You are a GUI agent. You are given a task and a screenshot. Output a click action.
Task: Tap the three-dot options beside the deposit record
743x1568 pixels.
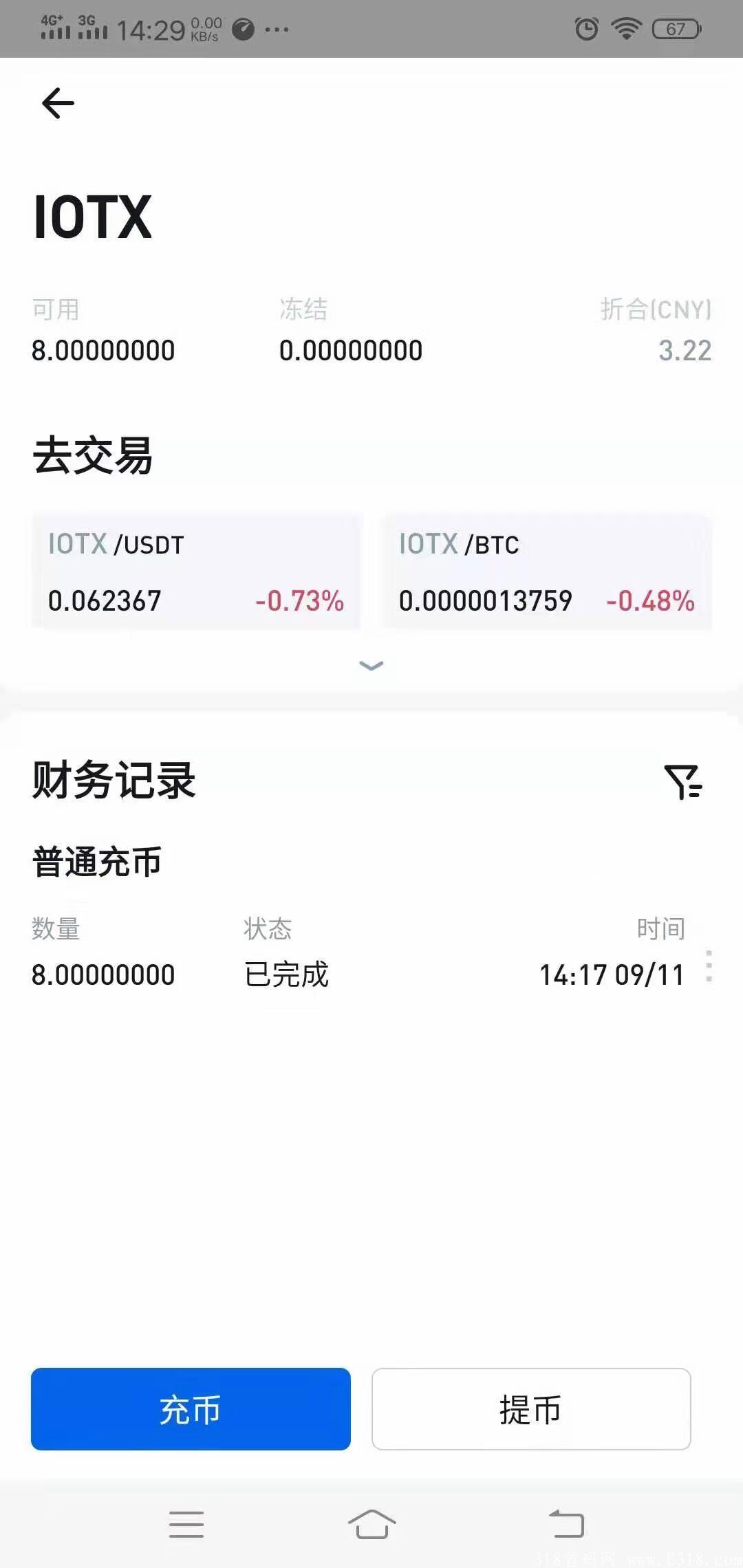(709, 966)
